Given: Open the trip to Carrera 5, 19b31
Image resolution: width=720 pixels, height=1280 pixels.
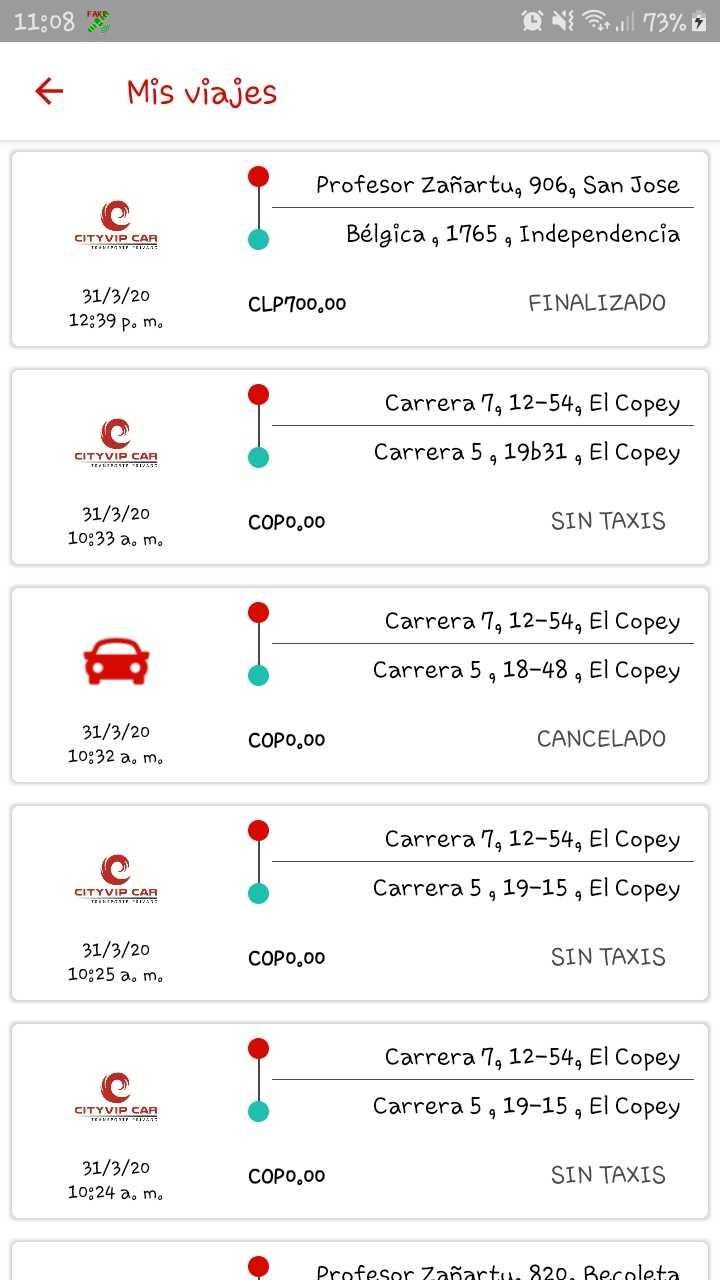Looking at the screenshot, I should pos(360,467).
